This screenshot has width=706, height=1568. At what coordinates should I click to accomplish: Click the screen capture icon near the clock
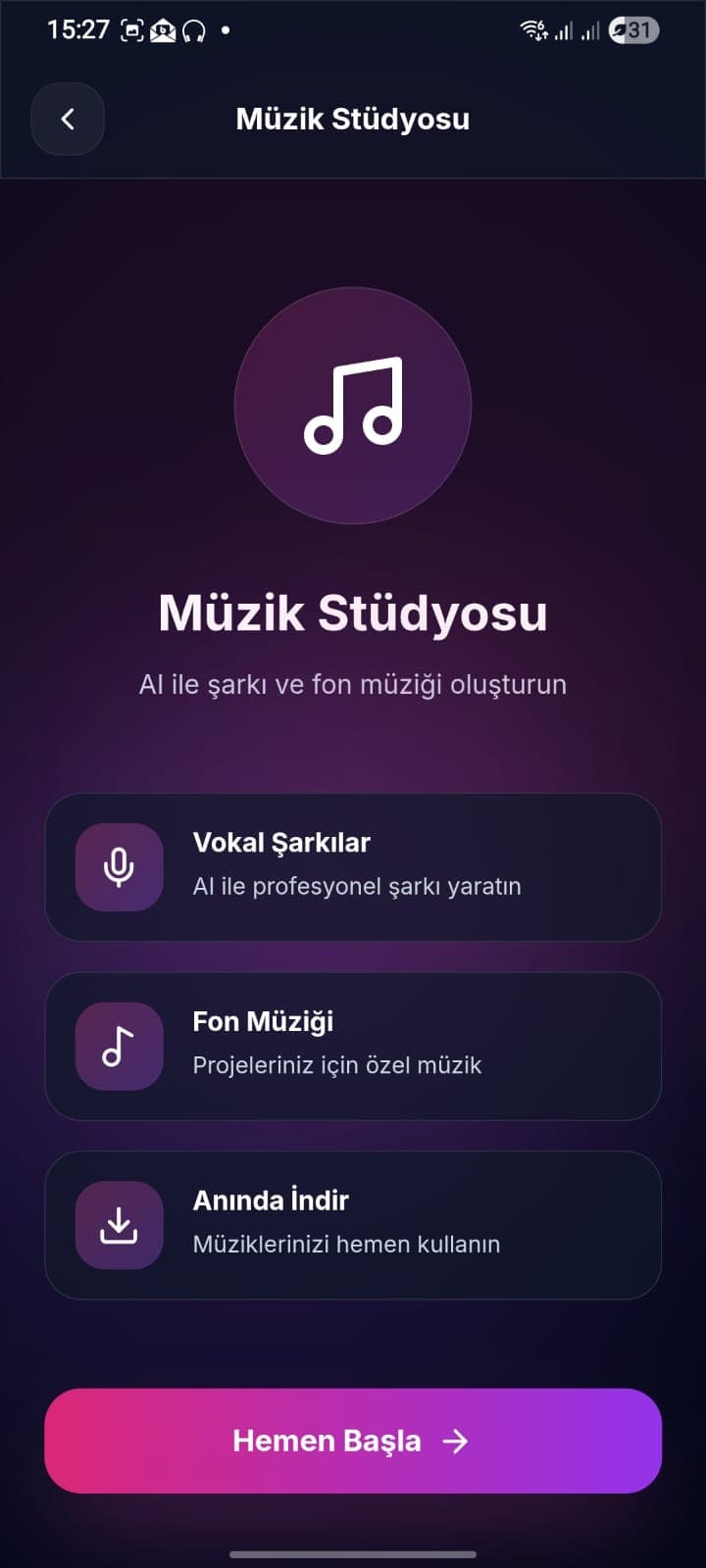tap(129, 29)
